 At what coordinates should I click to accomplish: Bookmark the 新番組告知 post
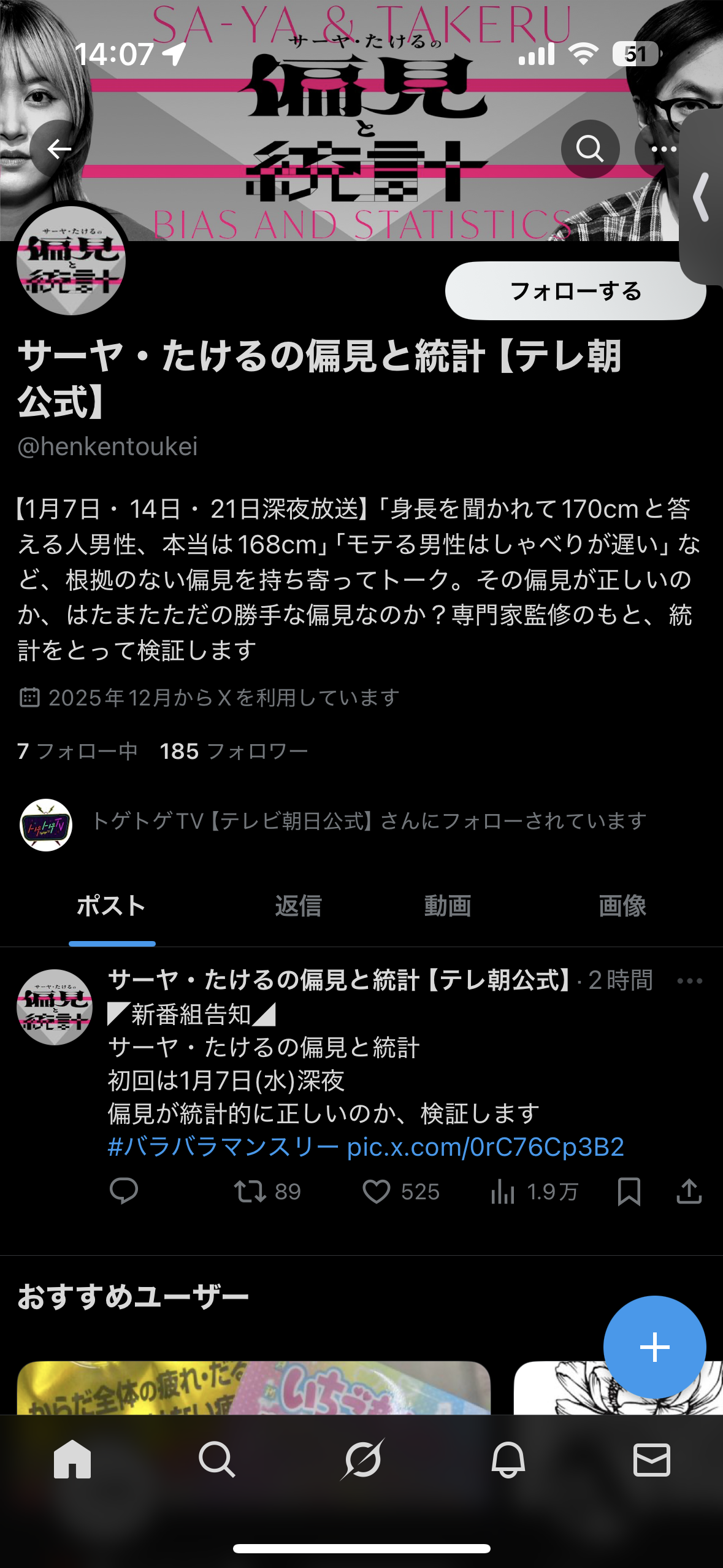tap(629, 1191)
